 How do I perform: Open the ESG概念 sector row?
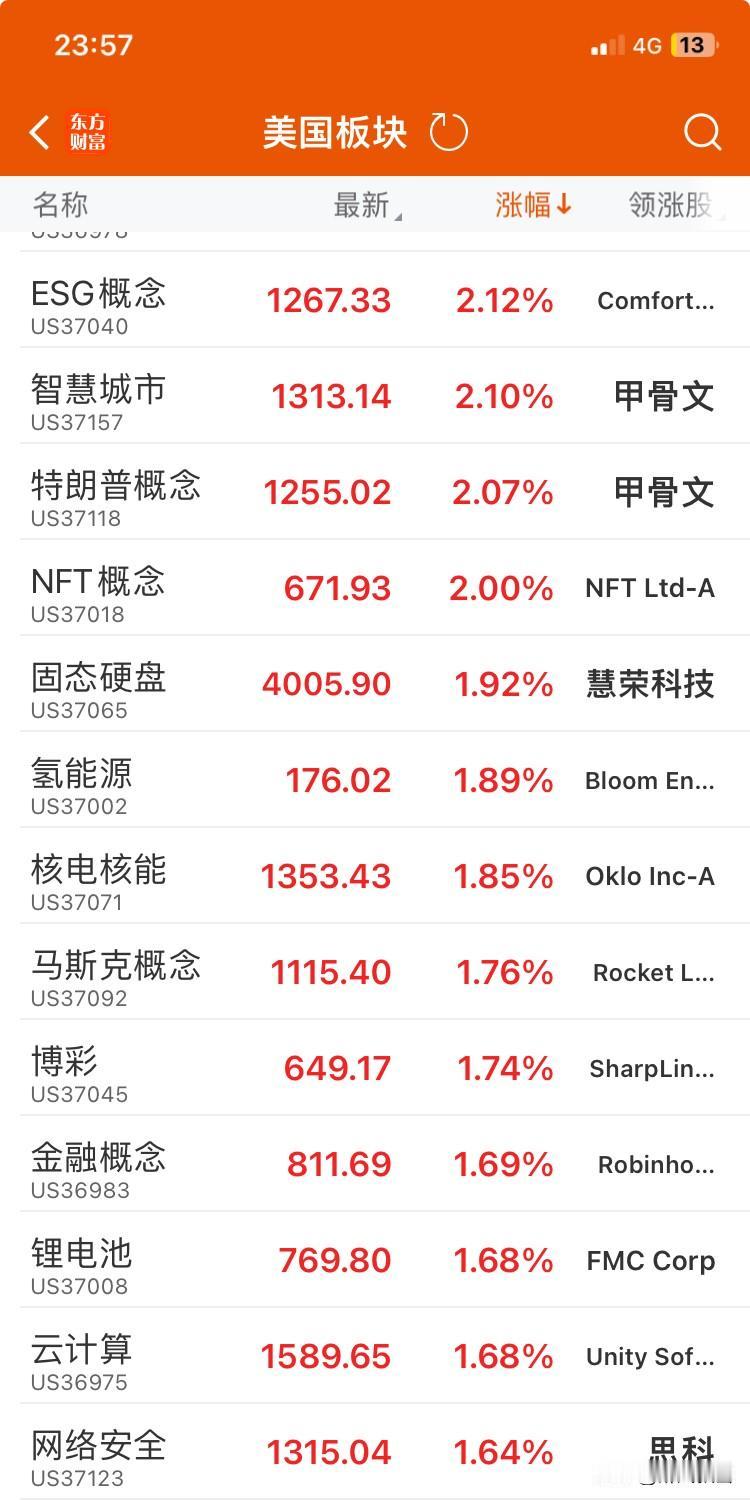375,300
